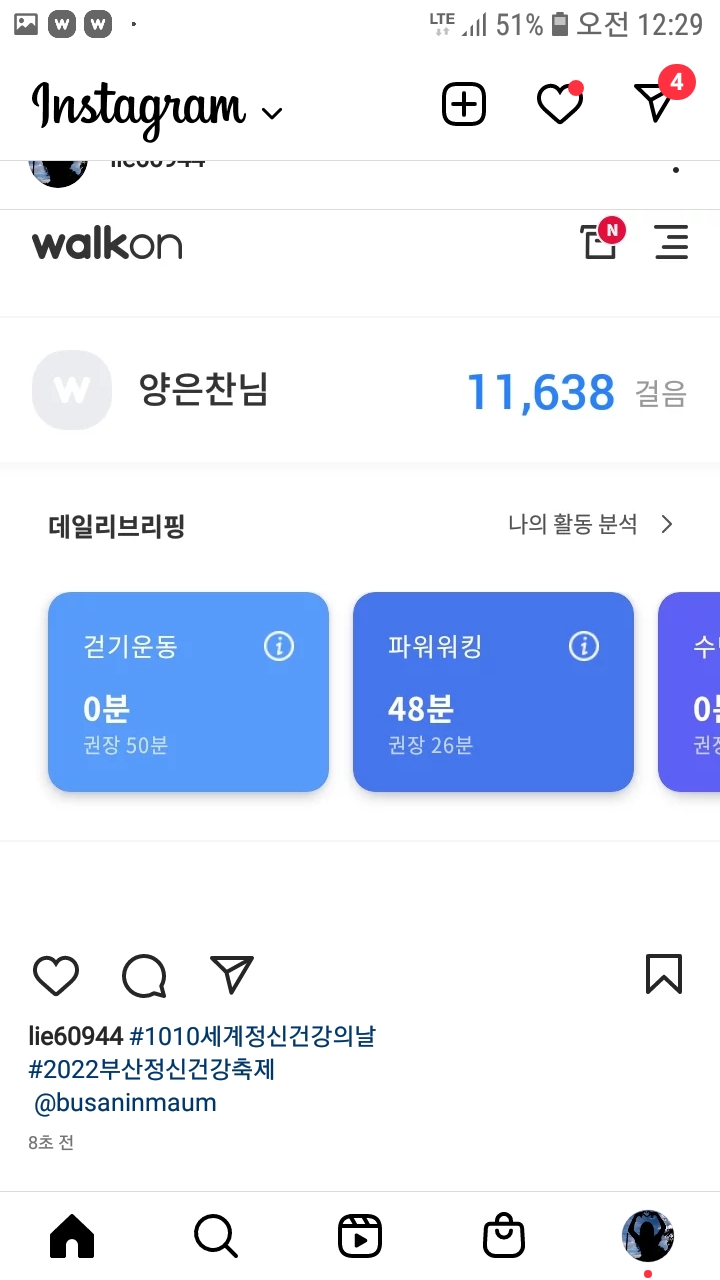Image resolution: width=720 pixels, height=1280 pixels.
Task: Open the activity heart notifications
Action: click(559, 104)
